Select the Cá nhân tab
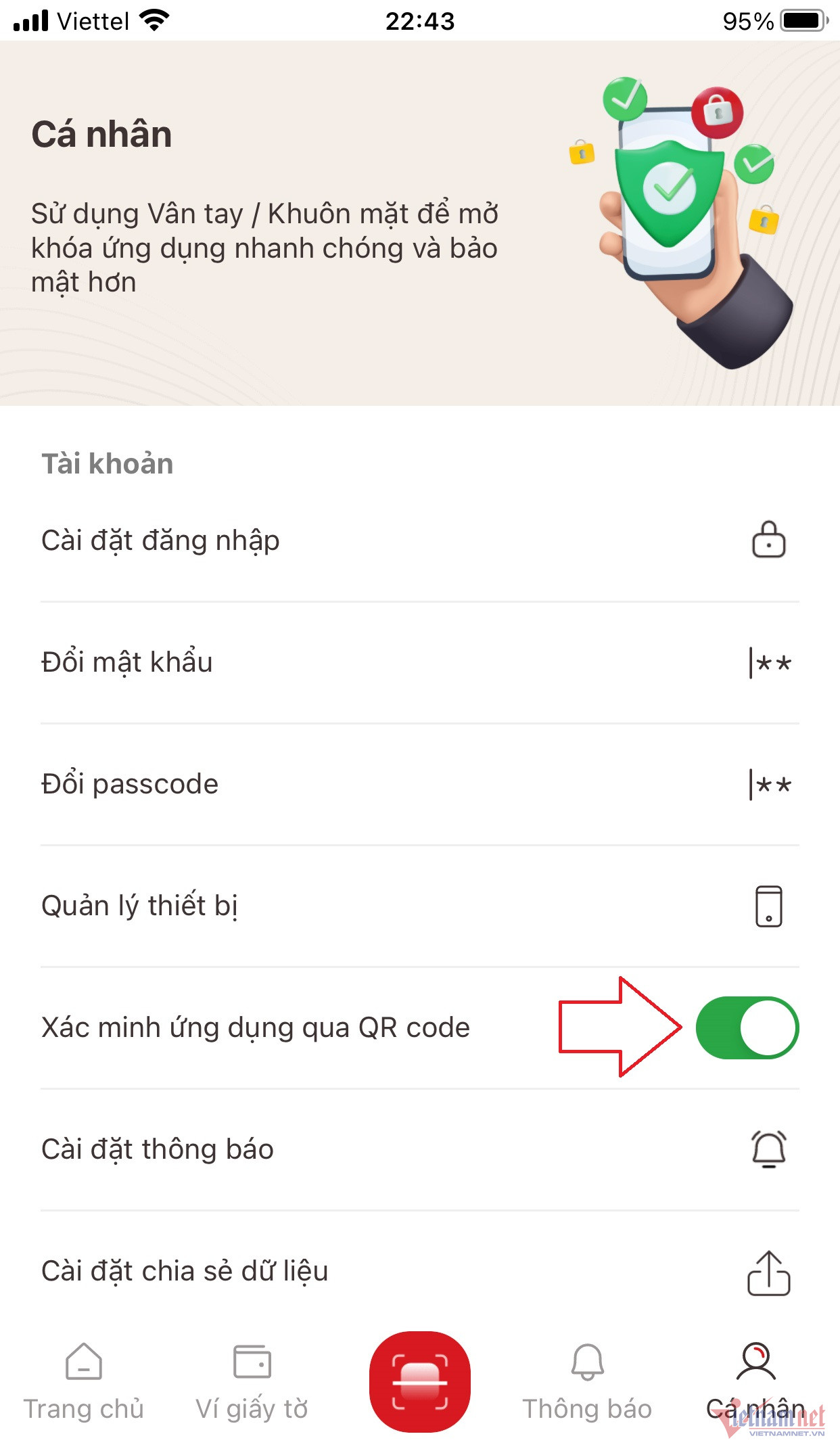840x1453 pixels. coord(755,1381)
